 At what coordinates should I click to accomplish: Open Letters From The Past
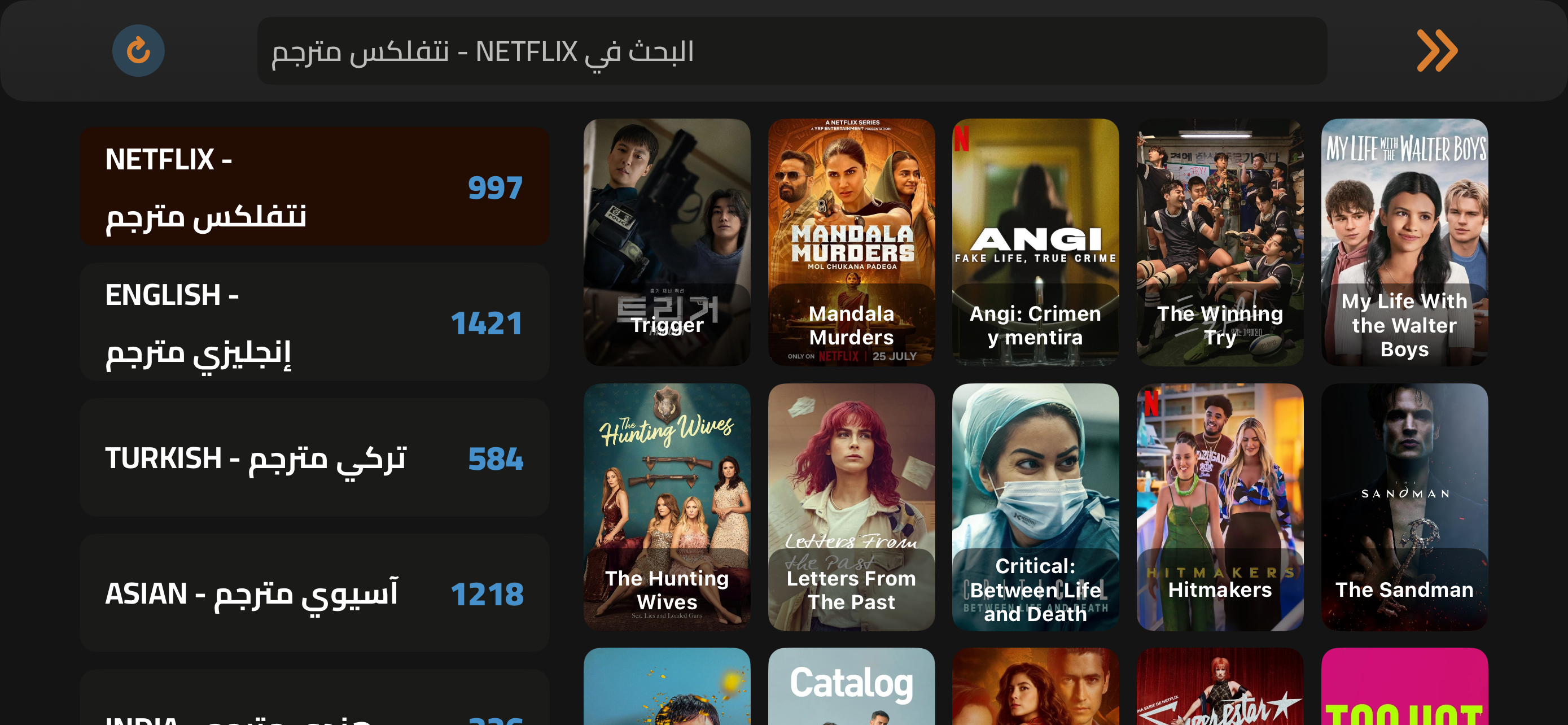tap(851, 506)
